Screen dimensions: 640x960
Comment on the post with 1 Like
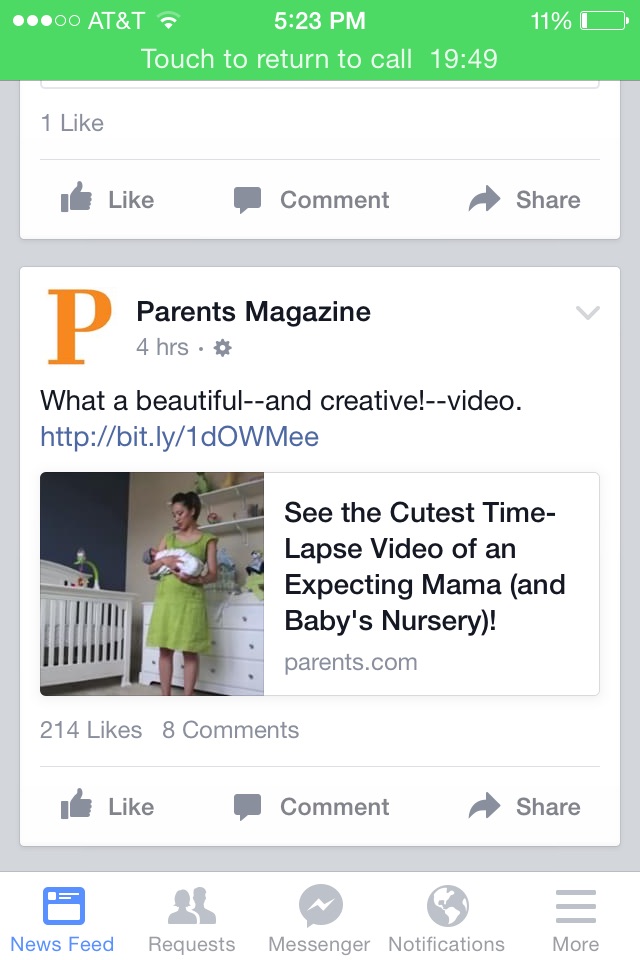point(311,200)
